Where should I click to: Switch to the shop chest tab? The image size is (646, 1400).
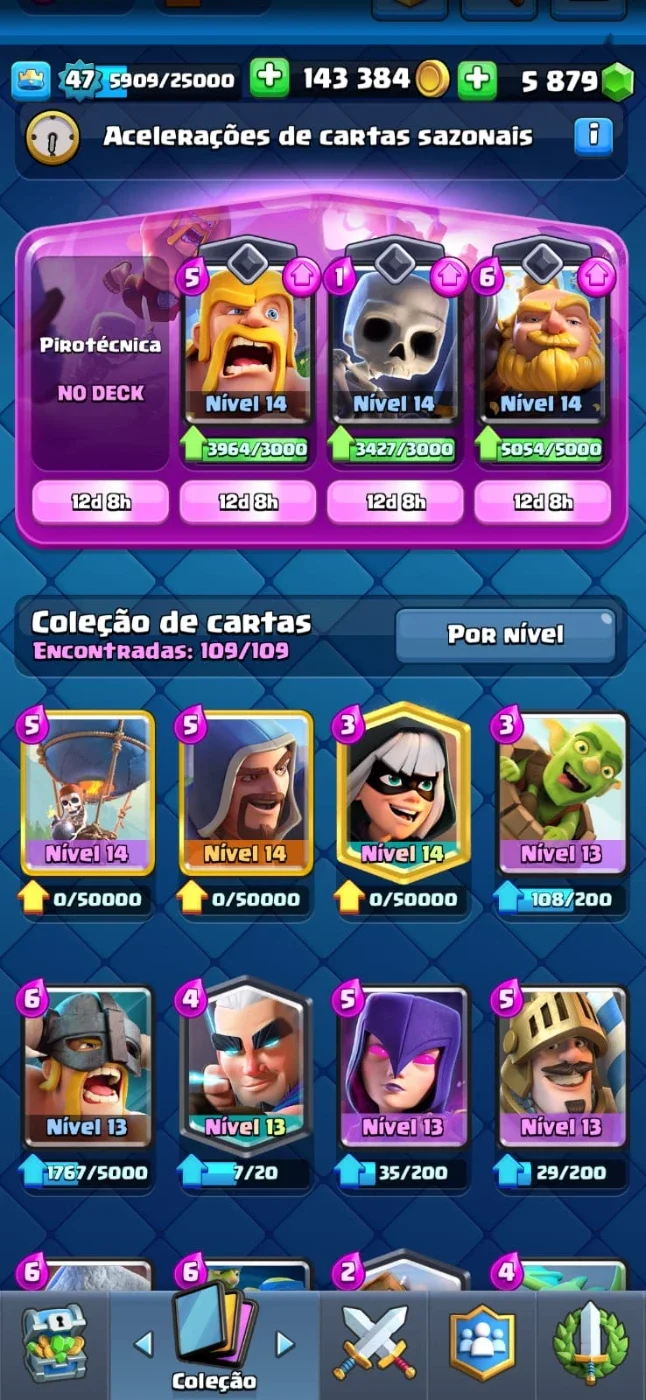click(54, 1345)
